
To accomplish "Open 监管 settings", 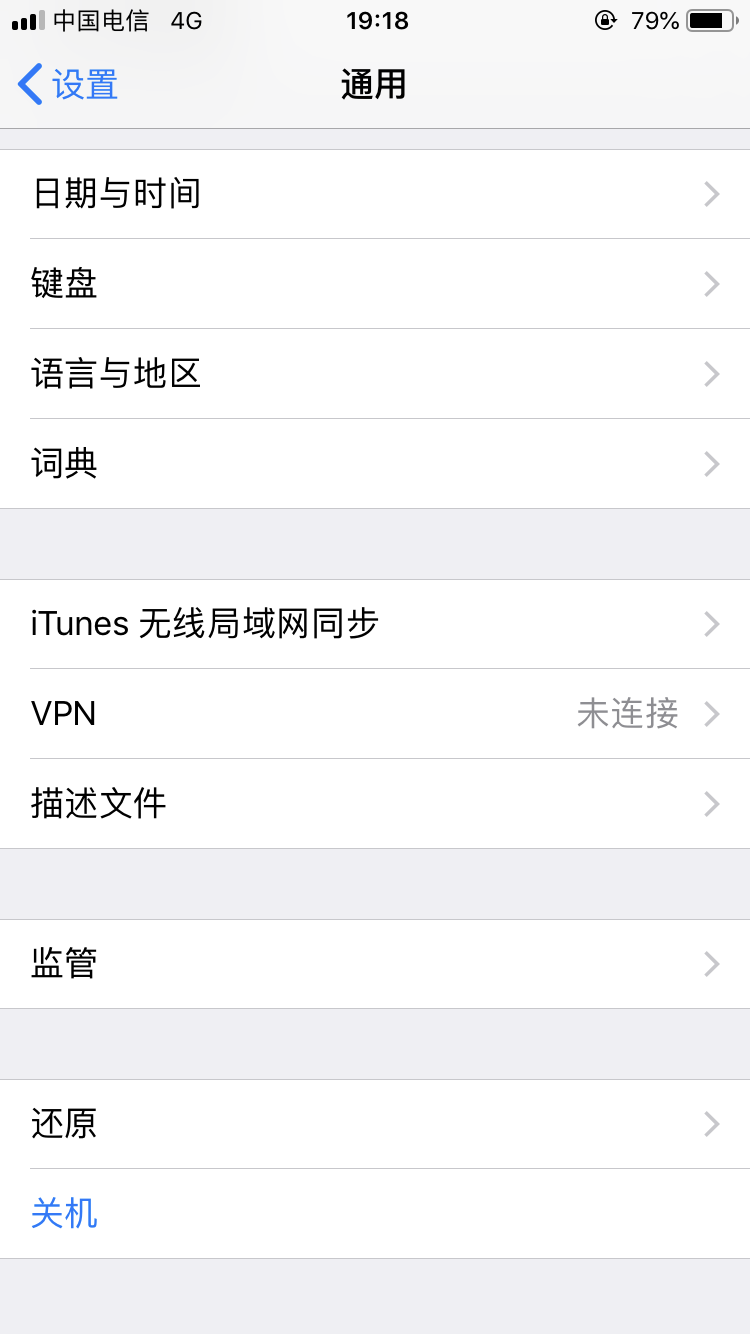I will (375, 964).
